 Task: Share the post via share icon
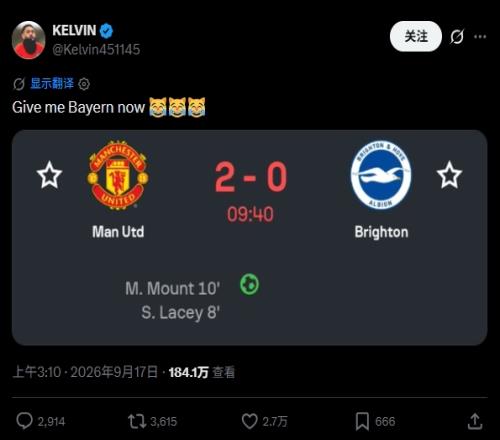[475, 421]
